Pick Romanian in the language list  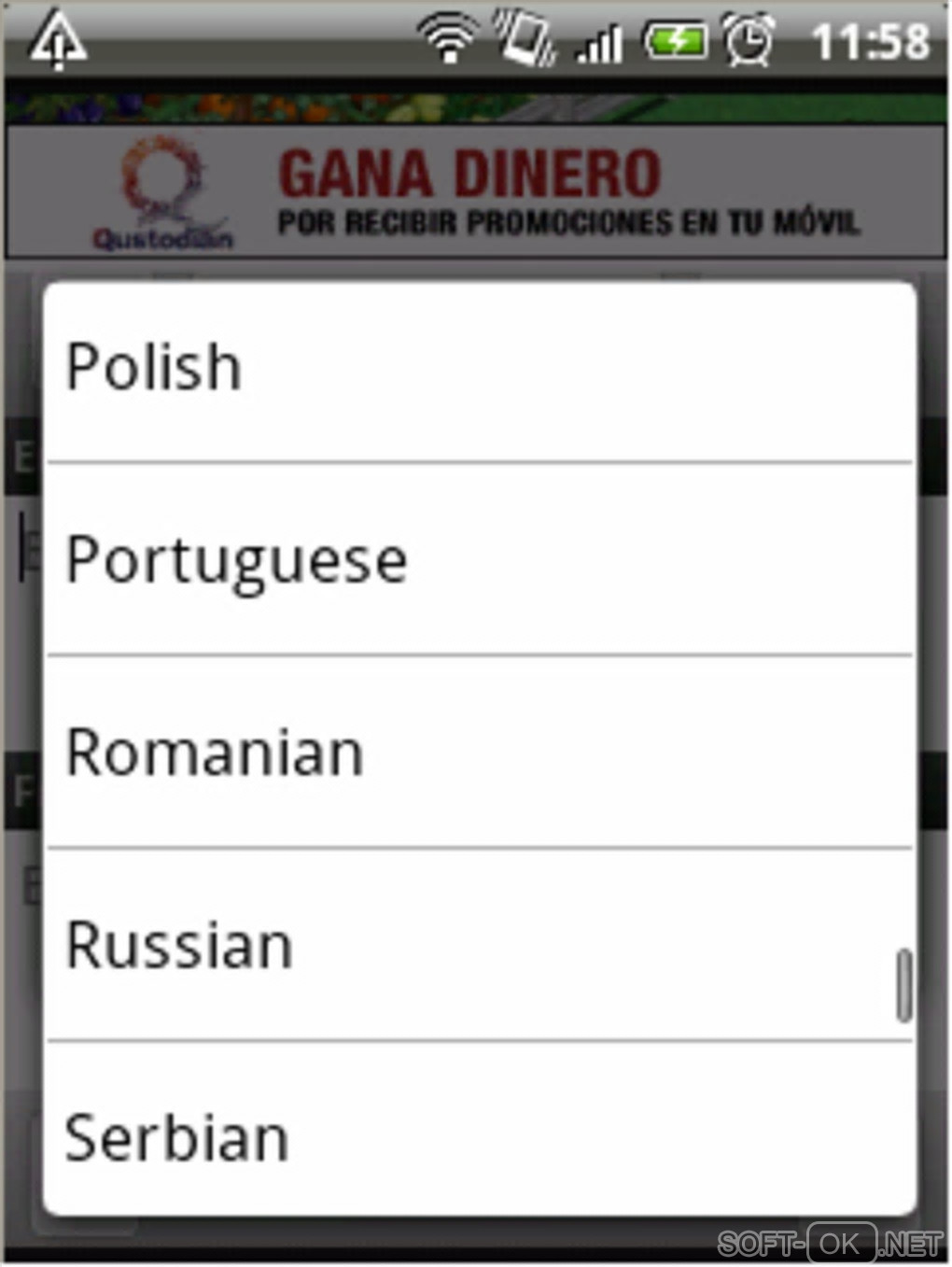[x=478, y=753]
